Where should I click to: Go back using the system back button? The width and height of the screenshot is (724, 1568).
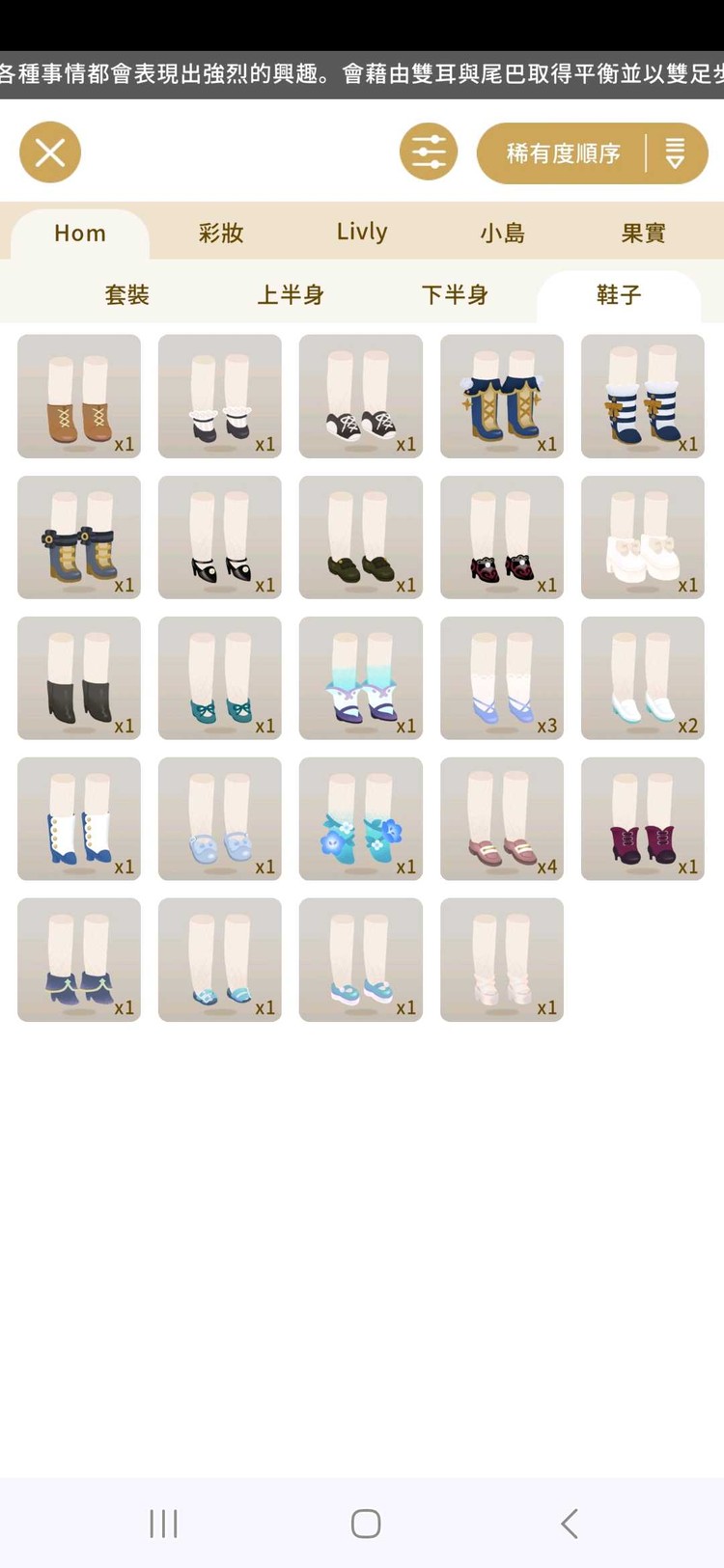(570, 1524)
